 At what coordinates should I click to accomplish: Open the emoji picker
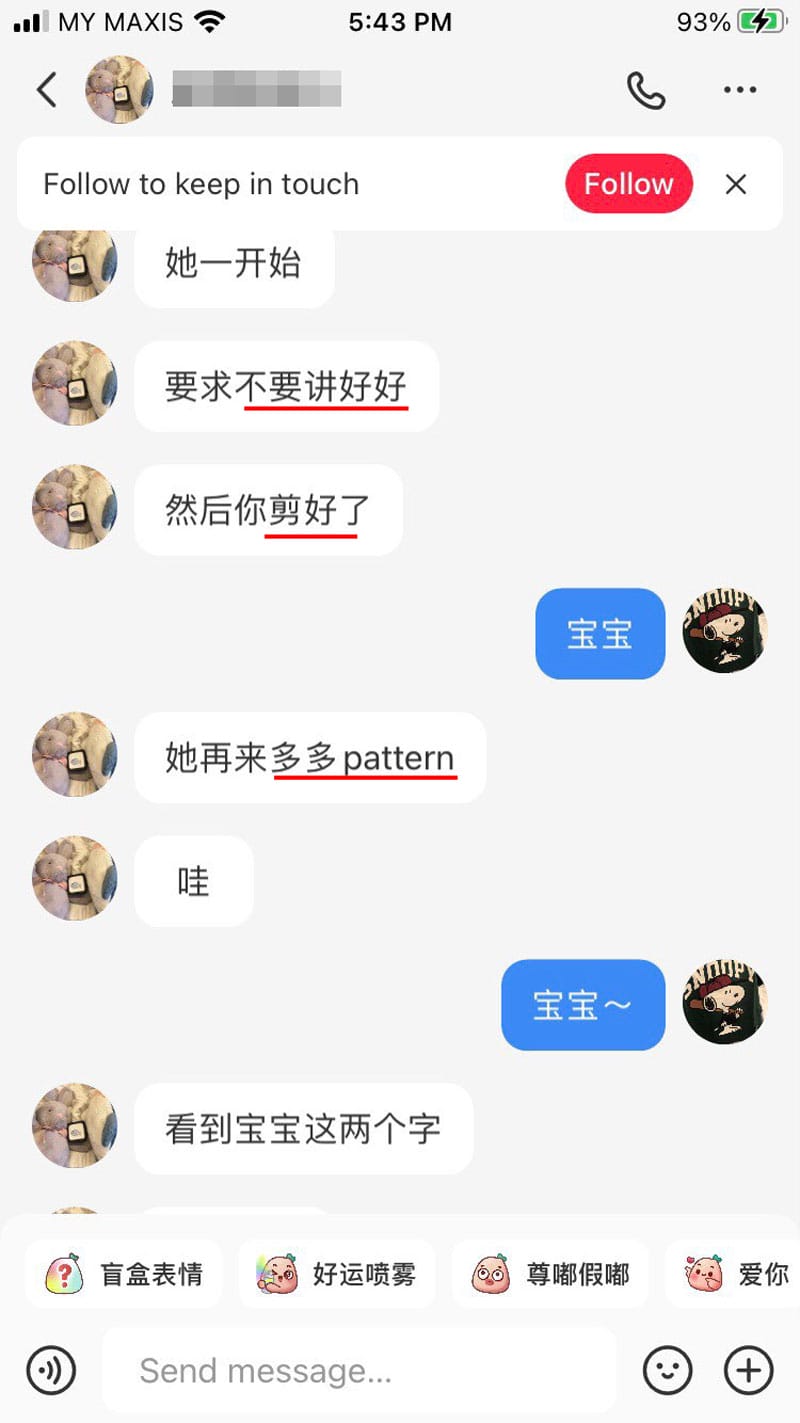pos(667,1370)
